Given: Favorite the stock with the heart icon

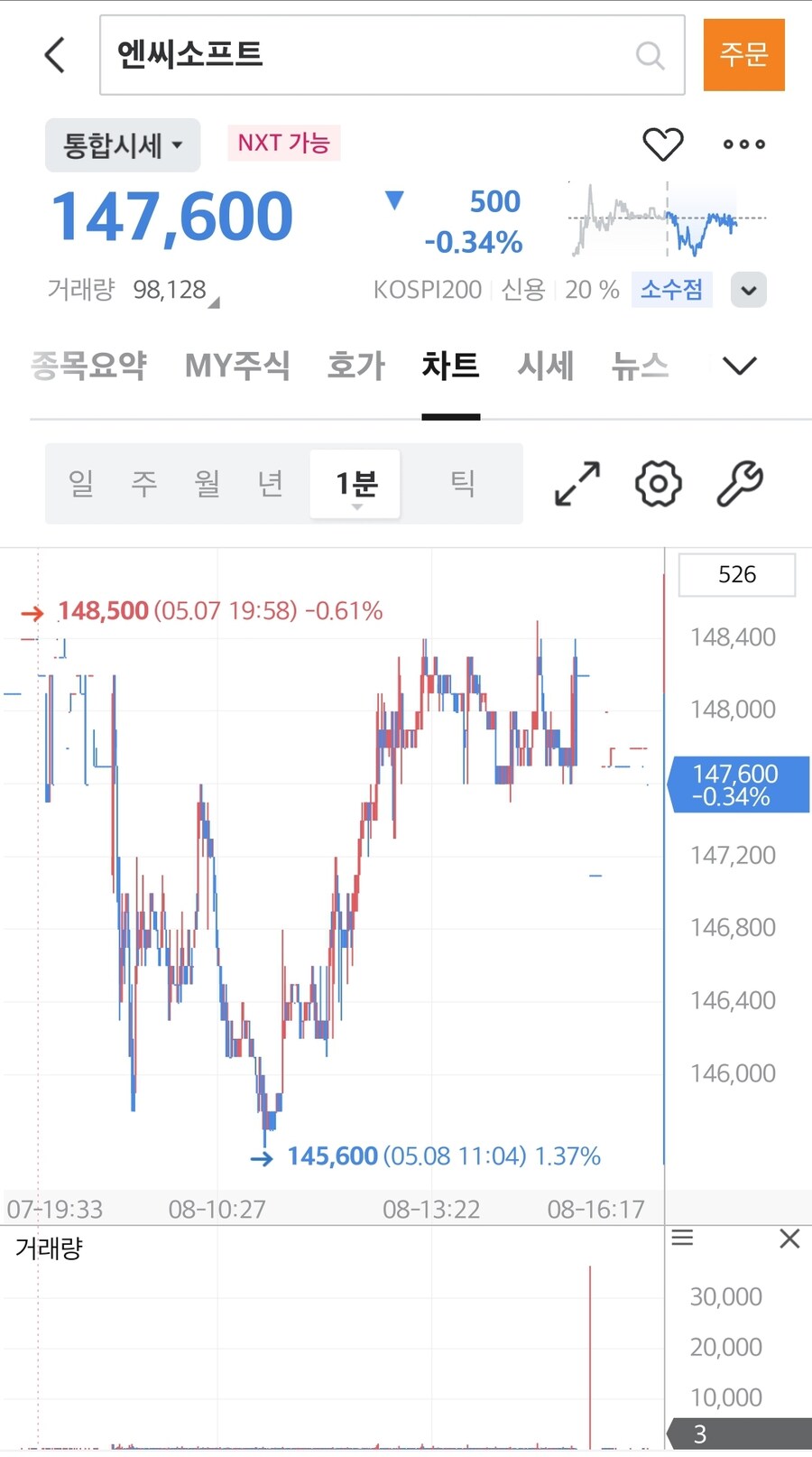Looking at the screenshot, I should tap(663, 144).
